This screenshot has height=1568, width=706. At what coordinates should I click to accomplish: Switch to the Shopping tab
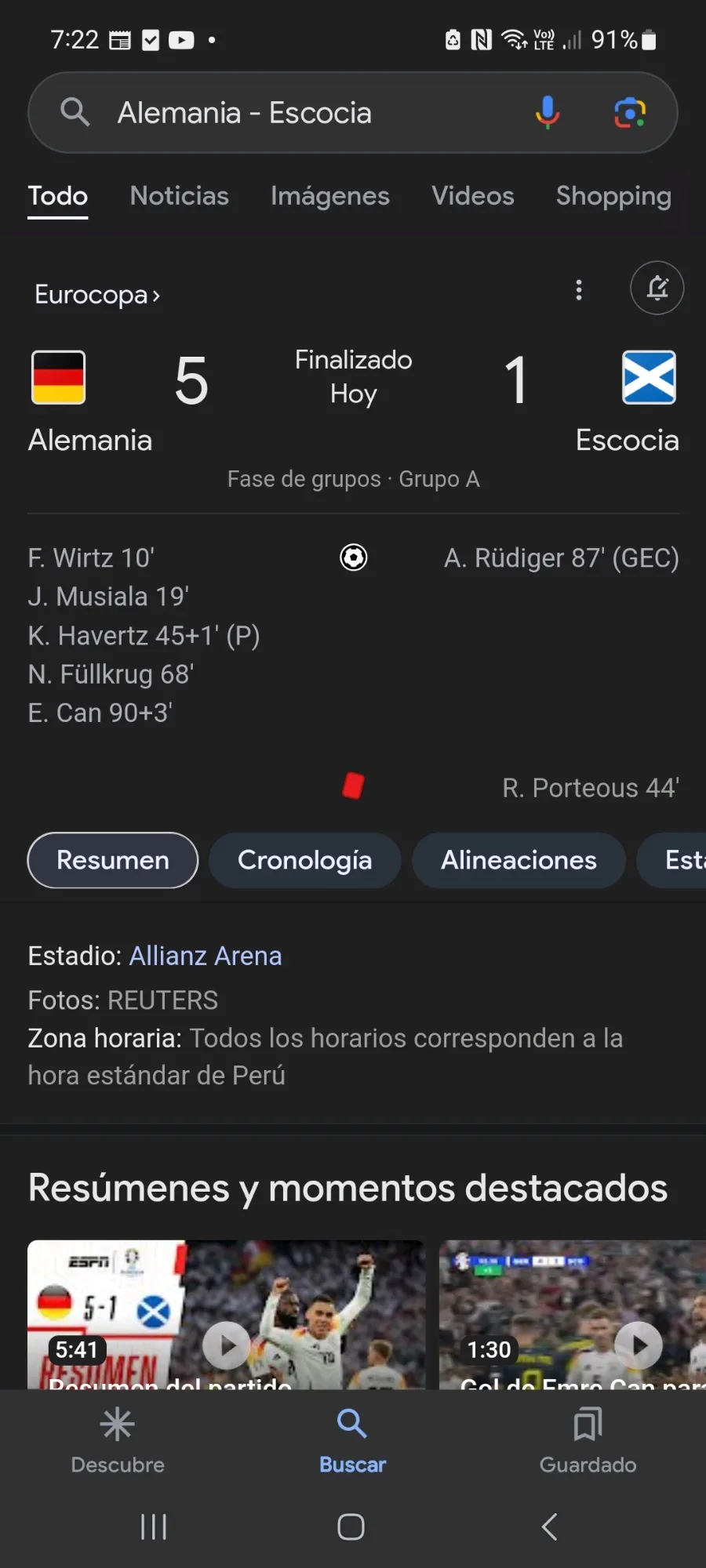coord(613,196)
